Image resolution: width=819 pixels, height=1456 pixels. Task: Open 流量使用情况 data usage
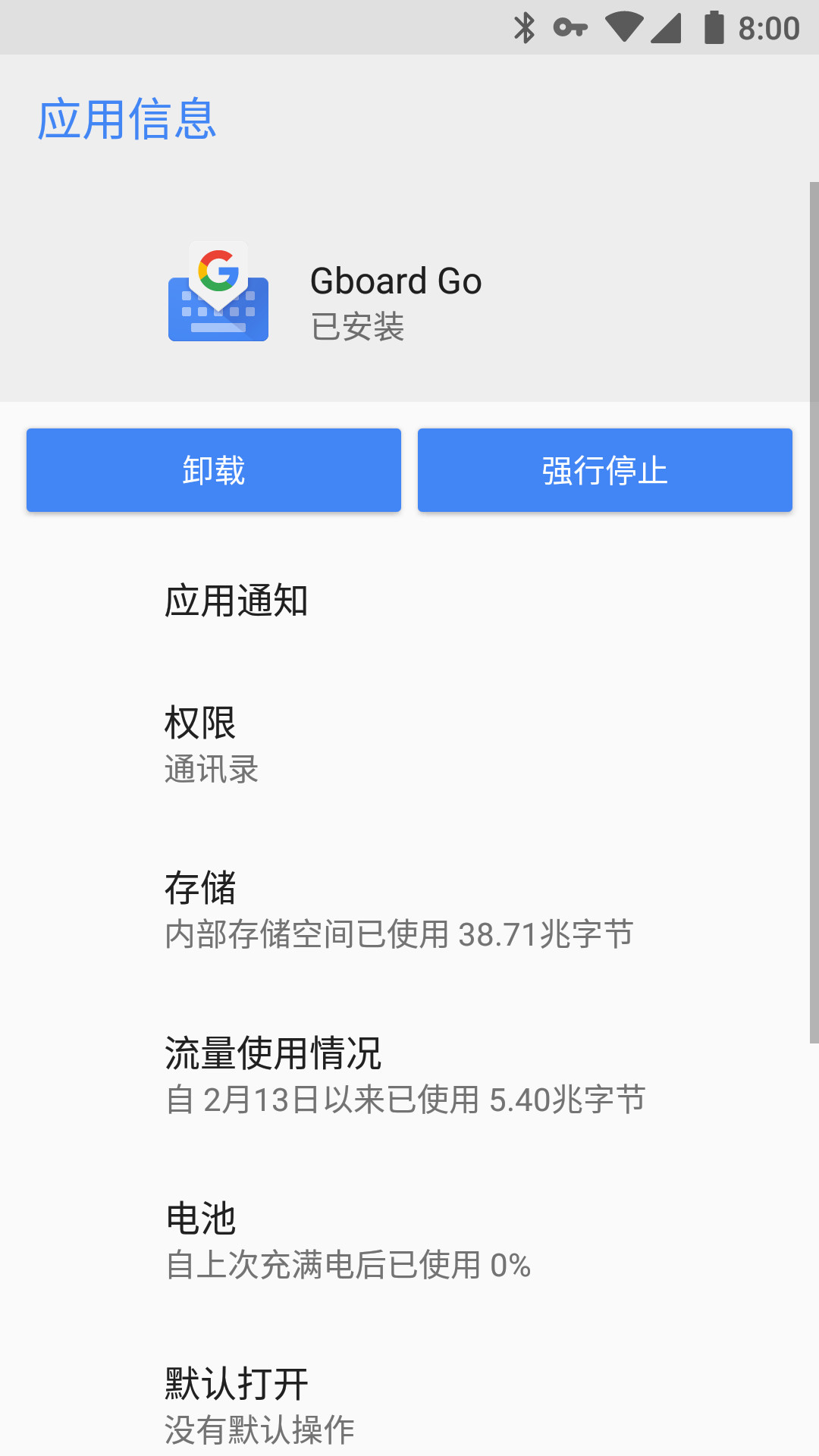(x=409, y=1075)
